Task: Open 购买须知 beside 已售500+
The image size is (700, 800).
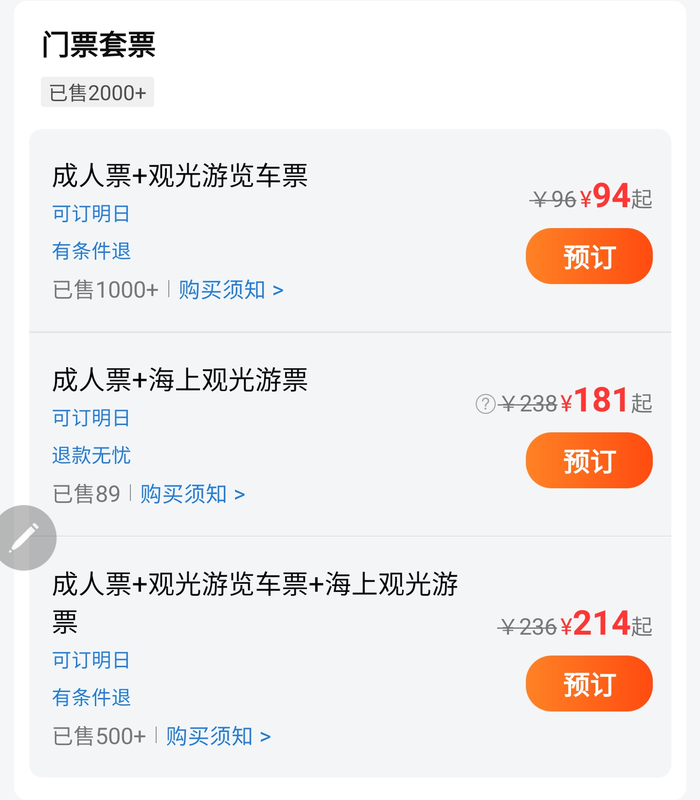Action: [218, 737]
